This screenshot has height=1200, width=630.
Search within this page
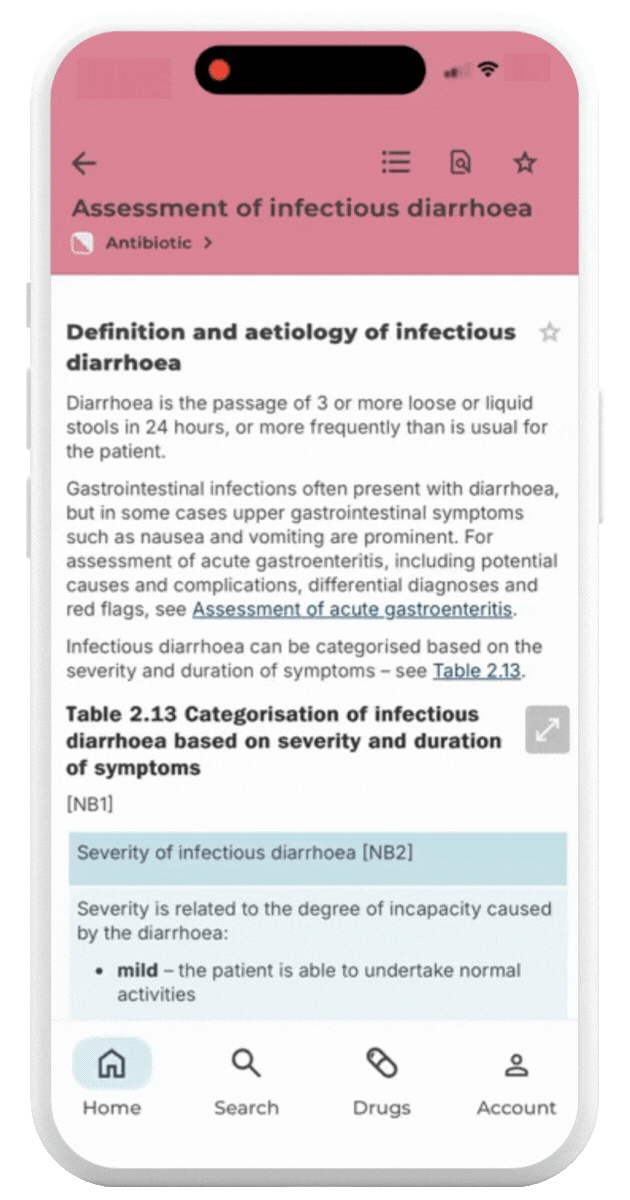point(460,163)
